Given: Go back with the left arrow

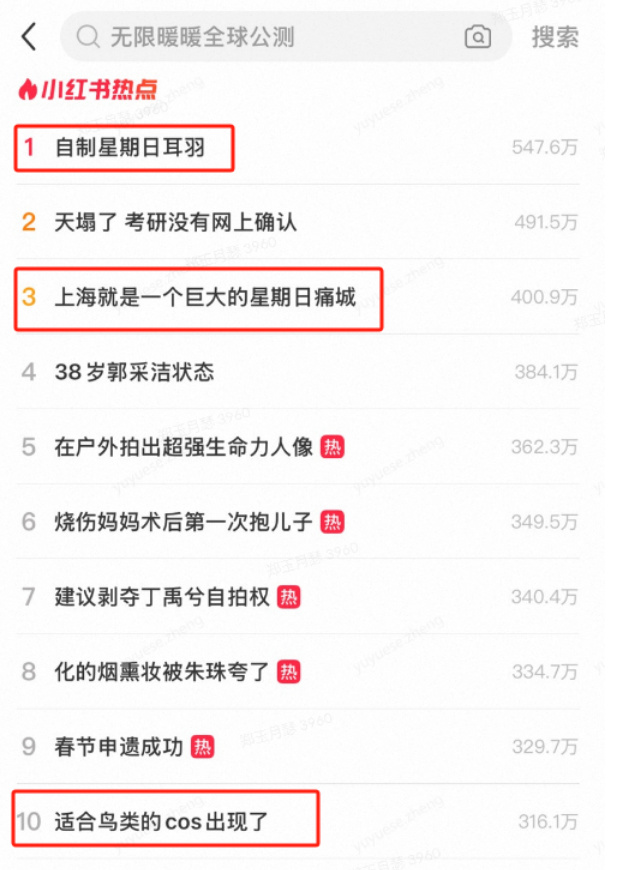Looking at the screenshot, I should (29, 38).
